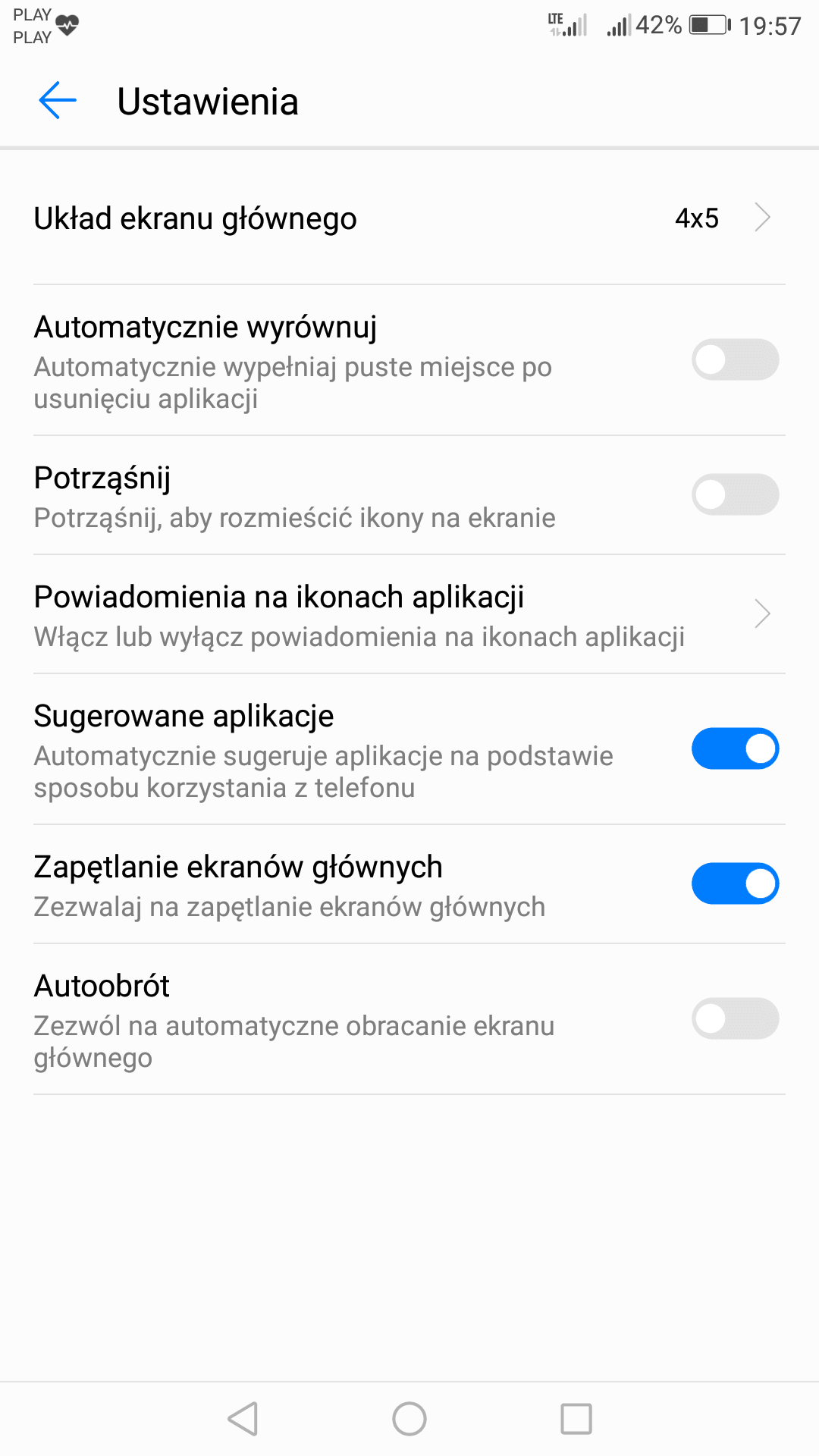819x1456 pixels.
Task: Enable Automatycznie wyrównuj switch
Action: click(735, 359)
